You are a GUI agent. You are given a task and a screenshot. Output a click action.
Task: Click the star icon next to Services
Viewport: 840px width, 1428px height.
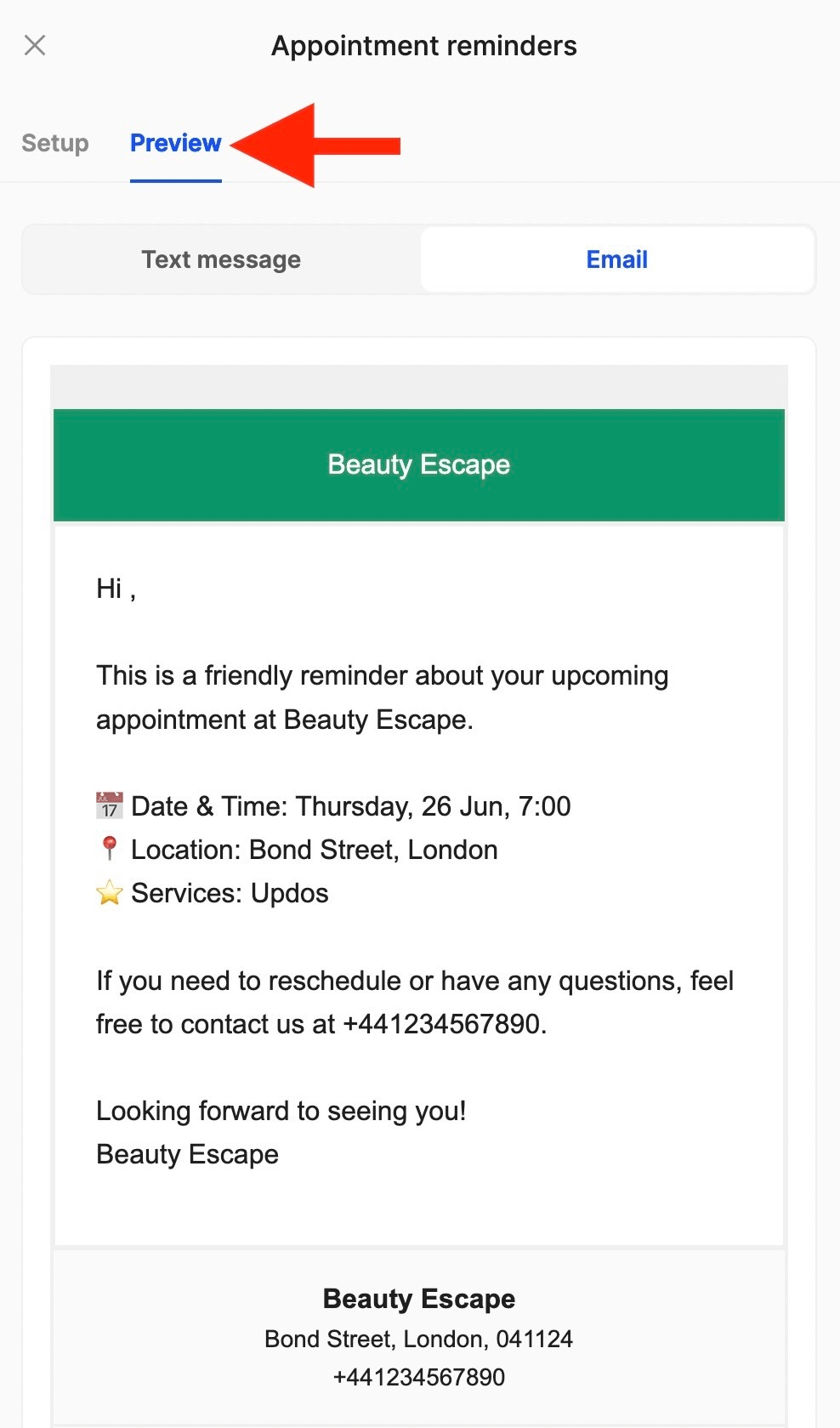point(108,893)
